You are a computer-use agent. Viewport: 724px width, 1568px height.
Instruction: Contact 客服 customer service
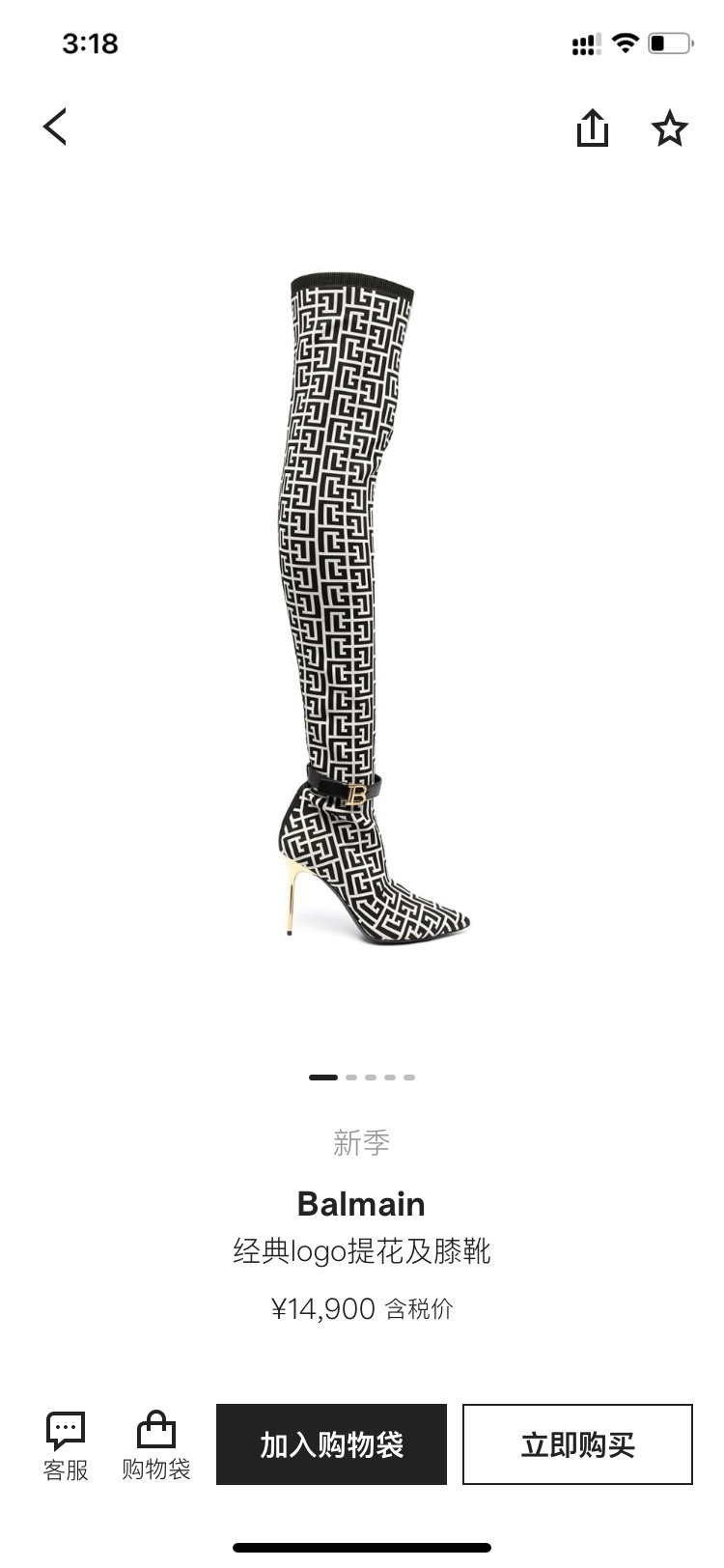coord(66,1444)
